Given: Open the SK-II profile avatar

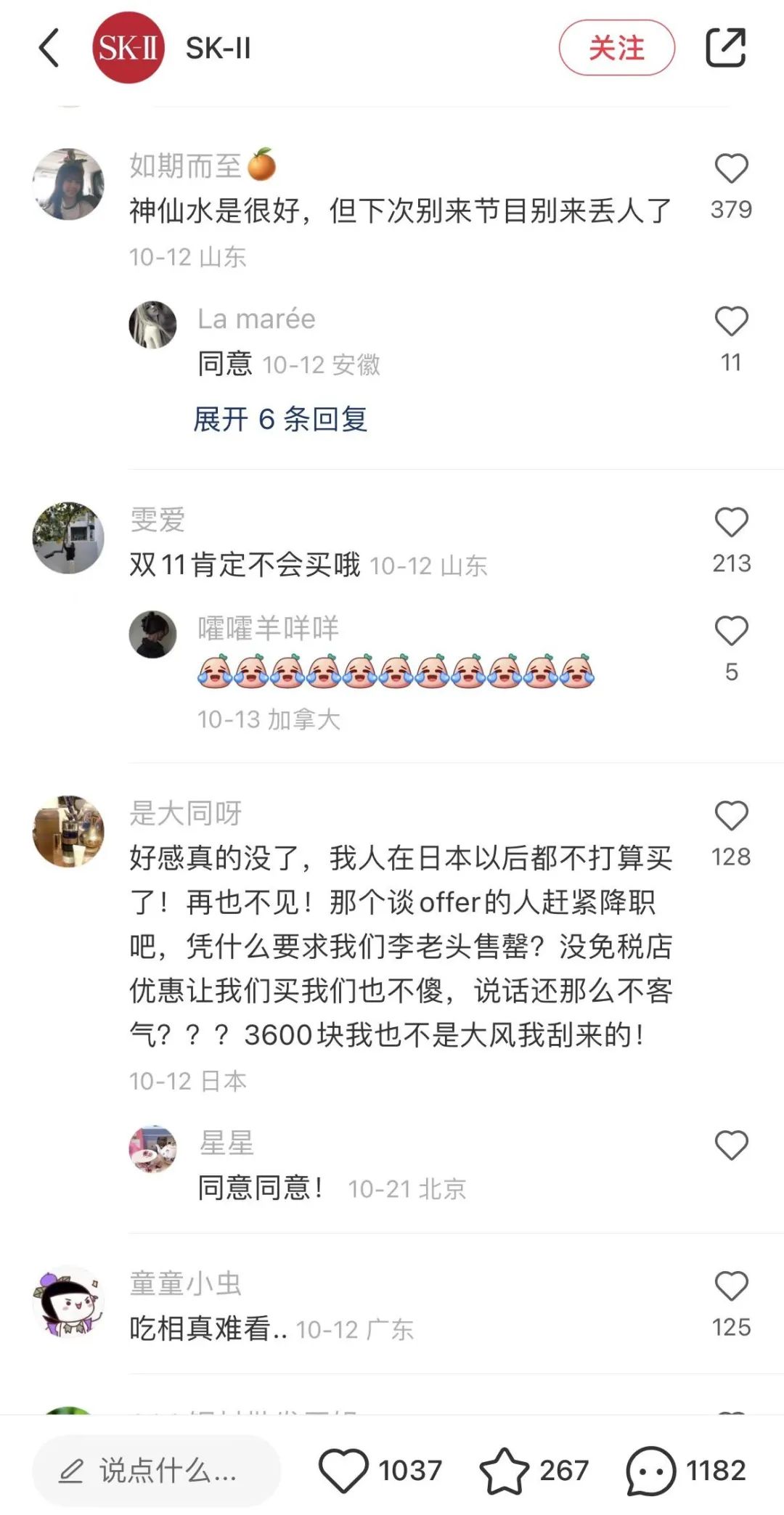Looking at the screenshot, I should (128, 48).
